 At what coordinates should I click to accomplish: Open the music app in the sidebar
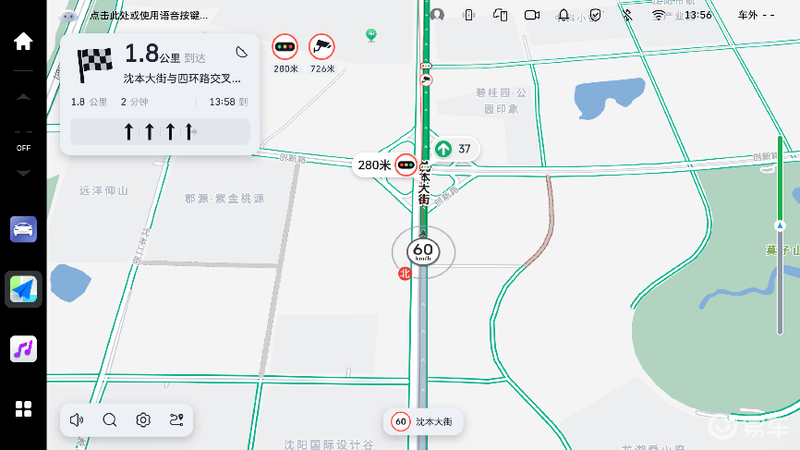tap(23, 348)
